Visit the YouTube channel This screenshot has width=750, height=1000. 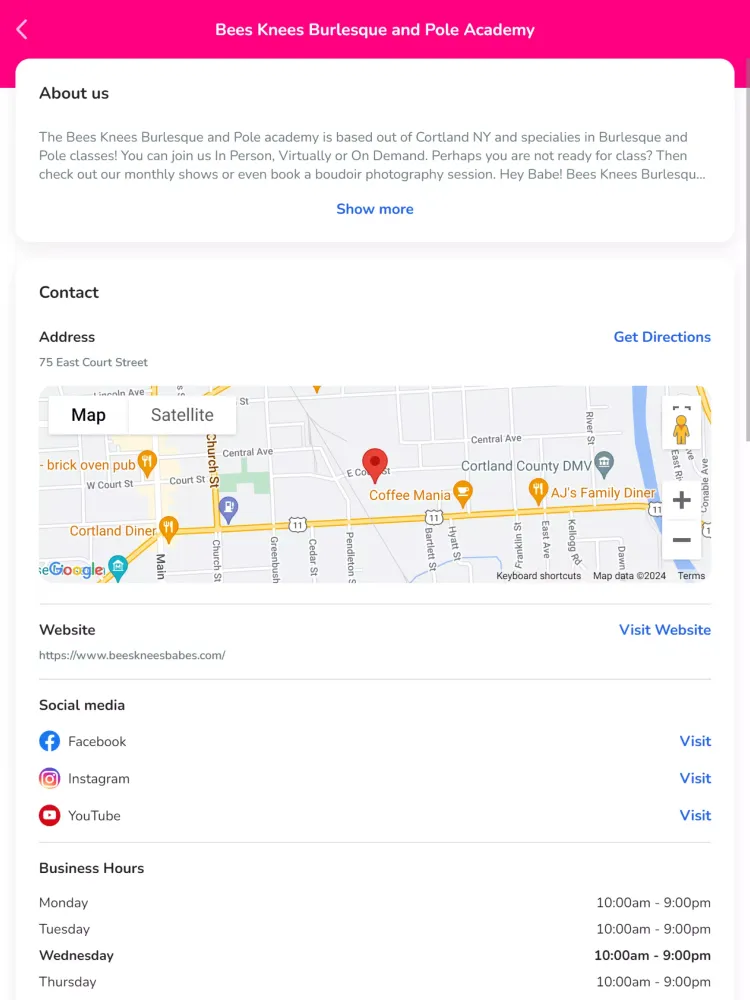(695, 815)
